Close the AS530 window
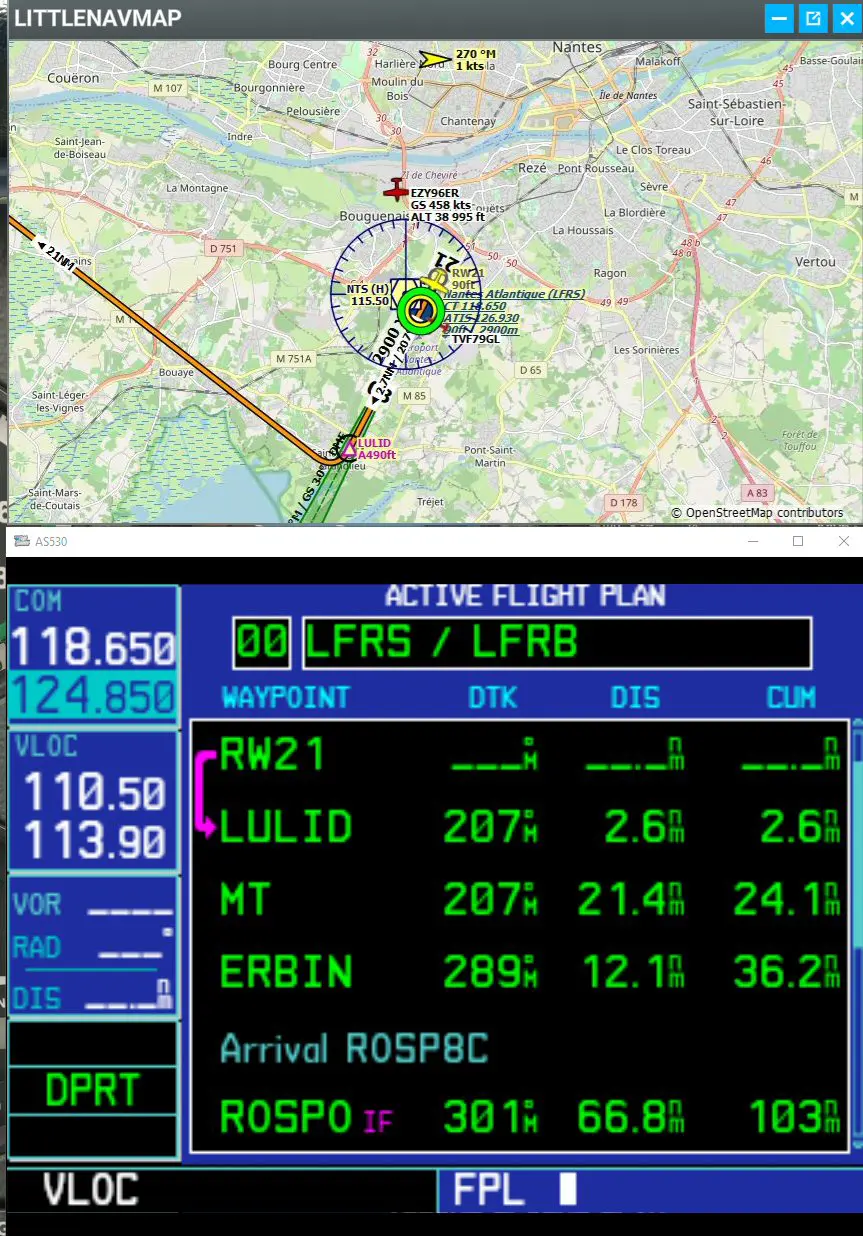Image resolution: width=863 pixels, height=1236 pixels. point(844,541)
